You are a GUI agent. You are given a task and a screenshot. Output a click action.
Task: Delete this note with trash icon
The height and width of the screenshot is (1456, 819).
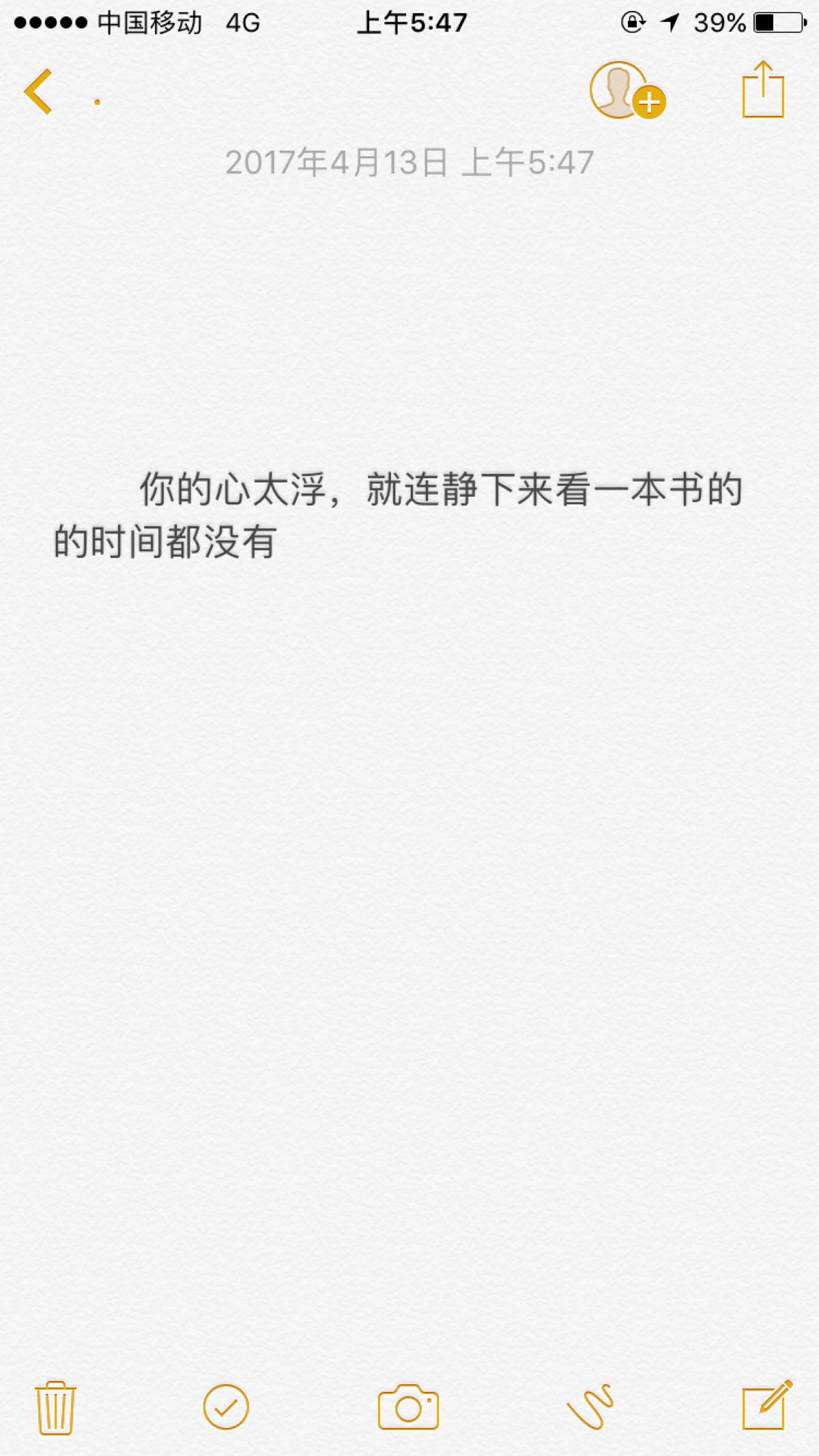(x=55, y=1407)
